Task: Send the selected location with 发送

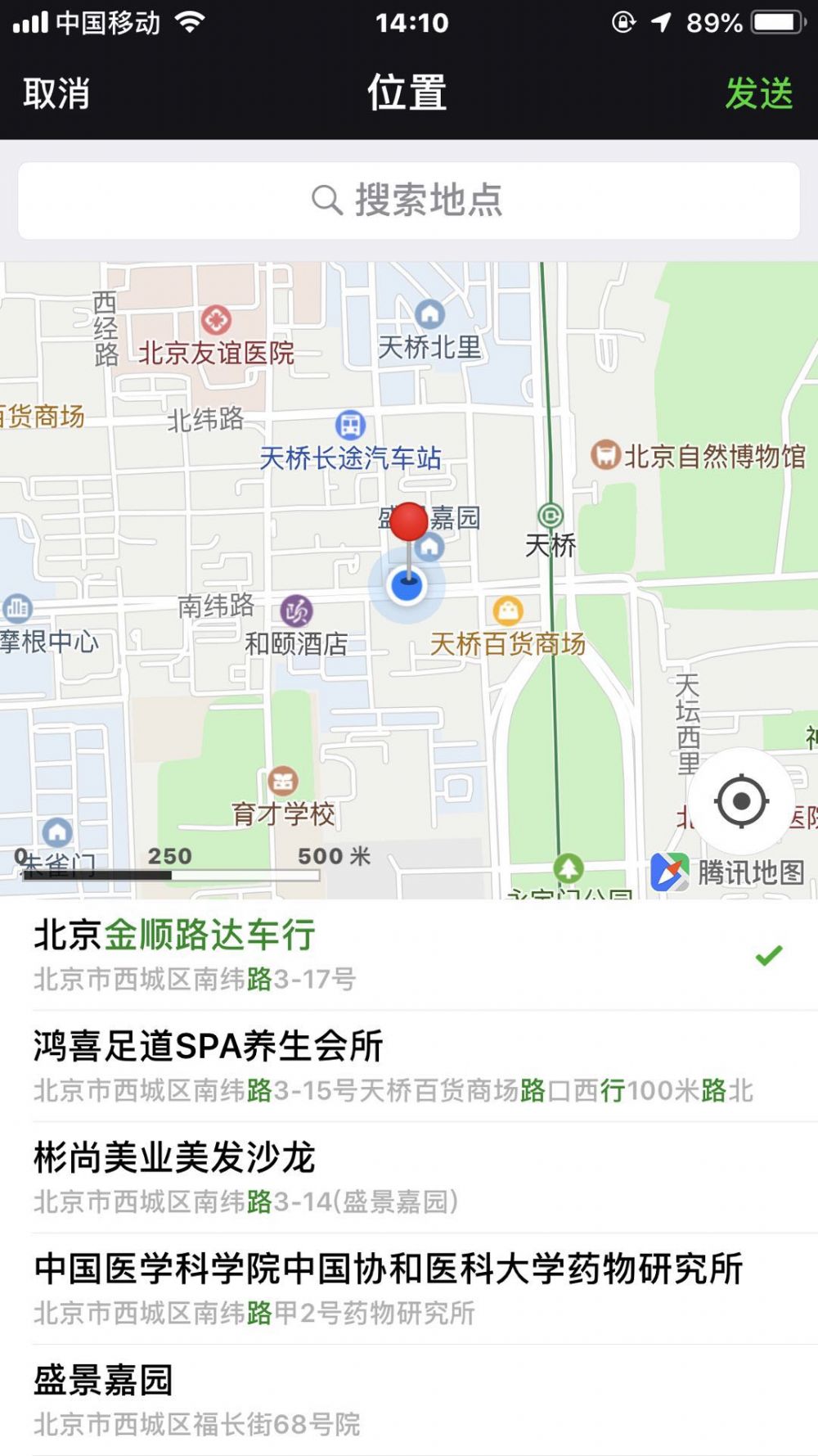Action: 759,93
